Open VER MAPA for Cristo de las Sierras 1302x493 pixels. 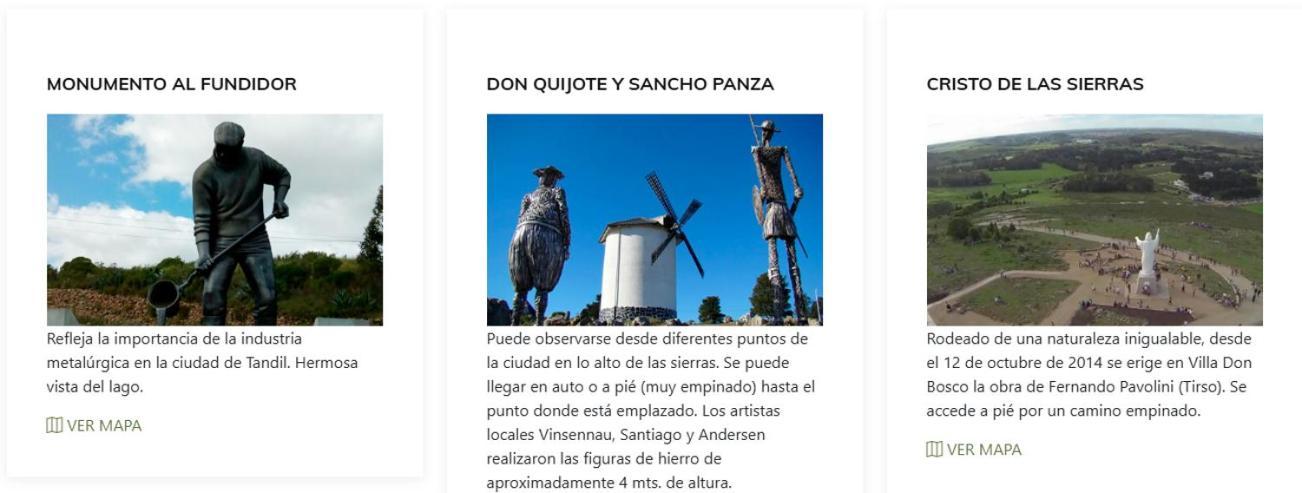point(975,449)
